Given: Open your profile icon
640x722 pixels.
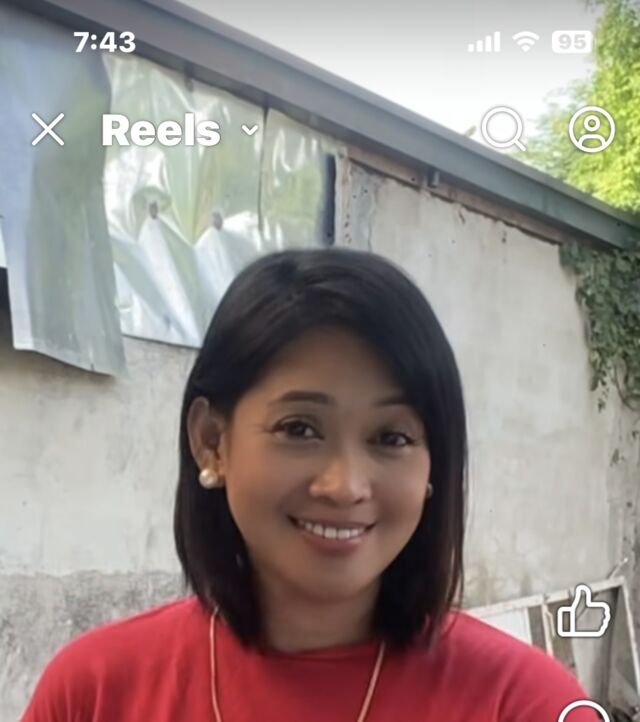Looking at the screenshot, I should [591, 129].
